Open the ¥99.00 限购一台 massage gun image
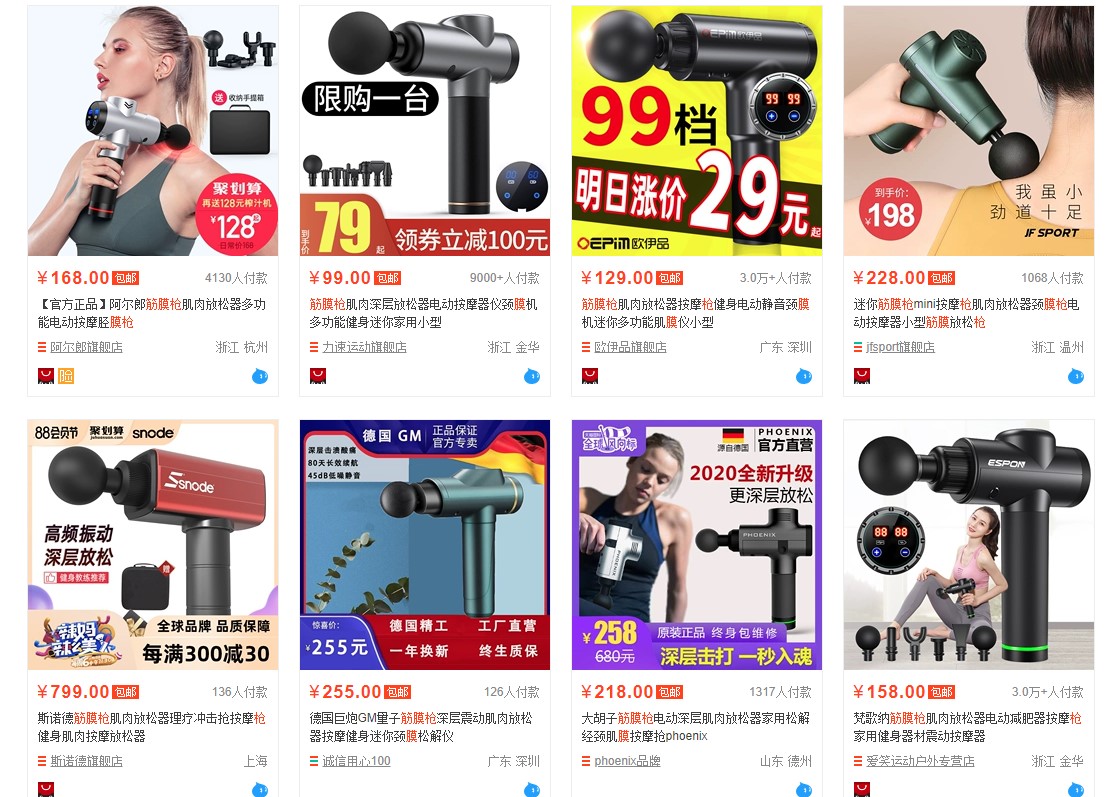The width and height of the screenshot is (1105, 797). point(425,131)
